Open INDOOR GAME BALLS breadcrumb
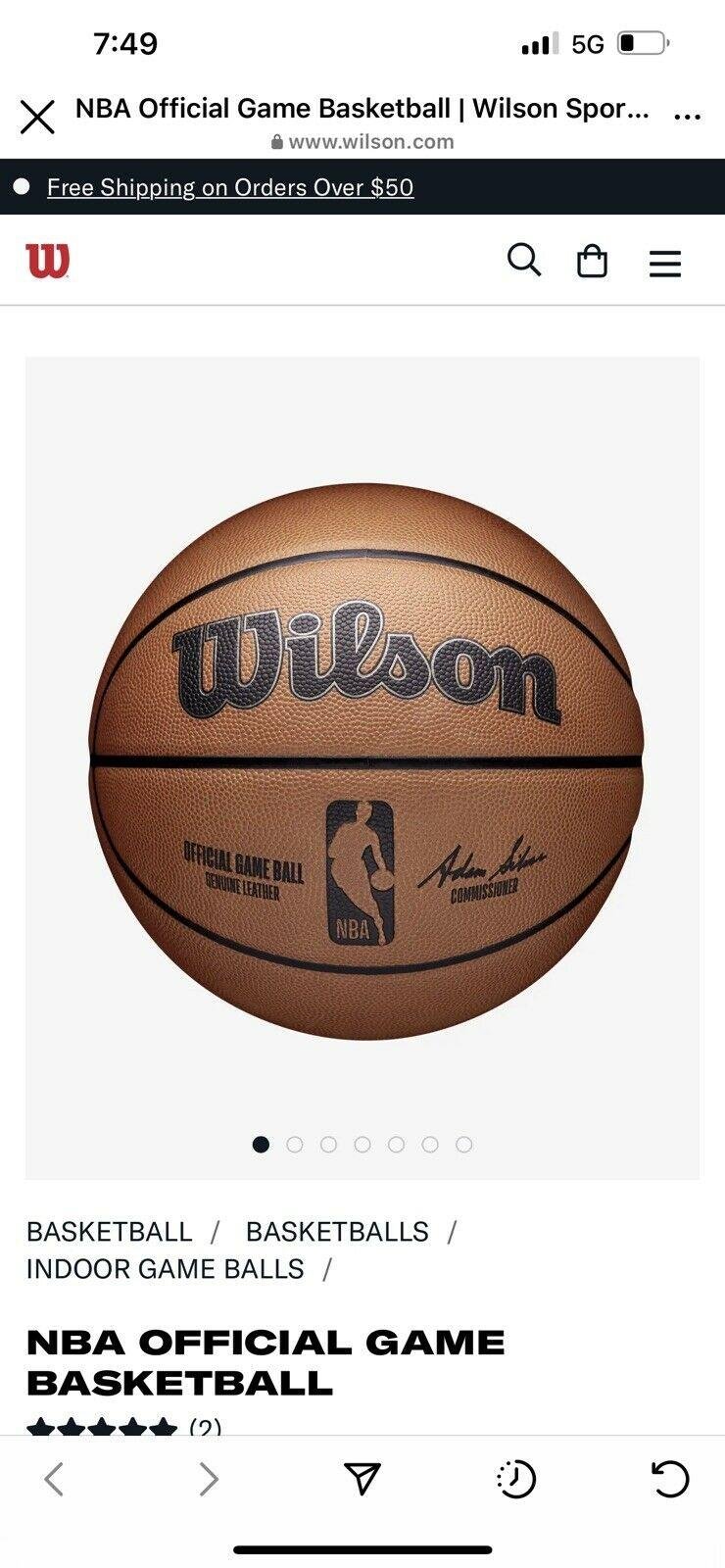This screenshot has width=725, height=1568. (165, 1269)
